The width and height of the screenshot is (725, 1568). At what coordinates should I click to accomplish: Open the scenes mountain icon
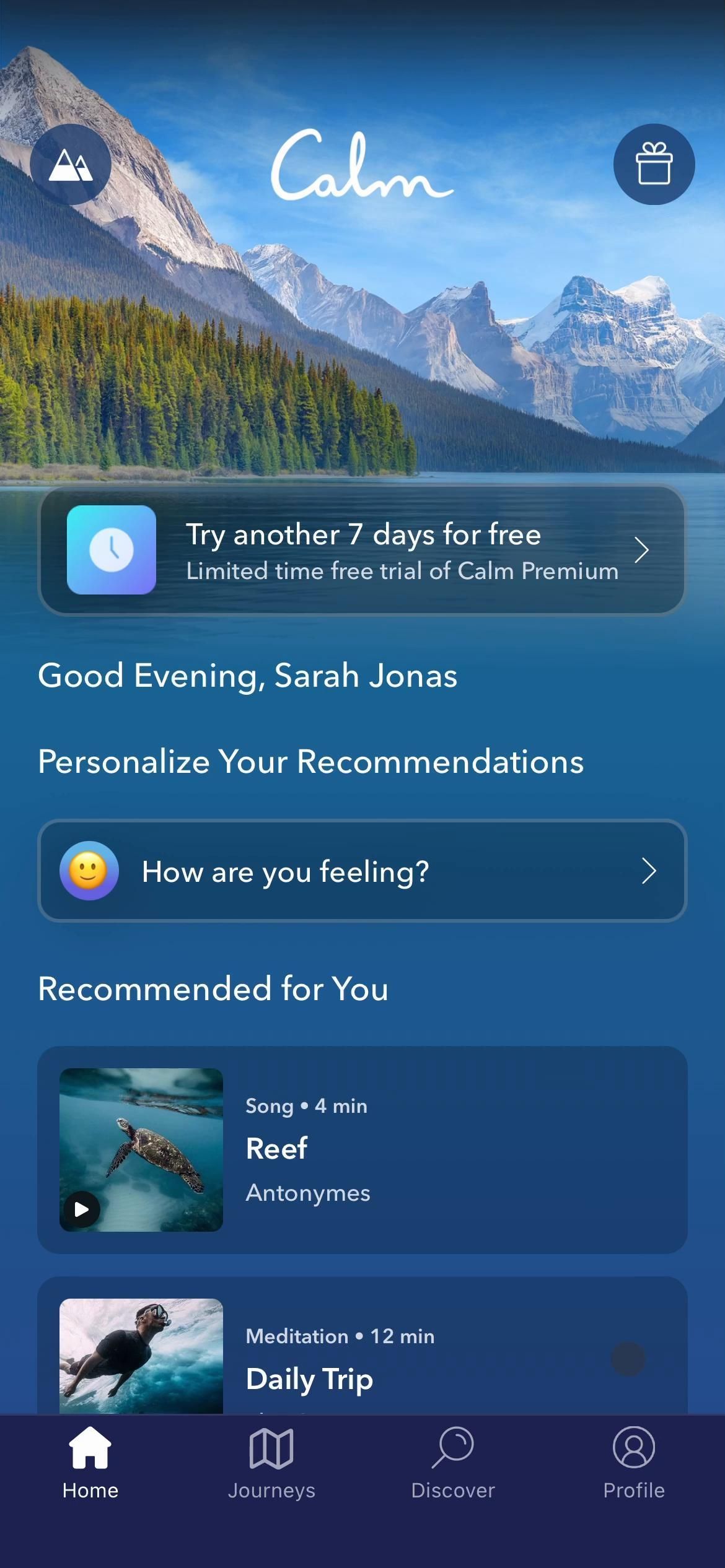click(x=71, y=165)
